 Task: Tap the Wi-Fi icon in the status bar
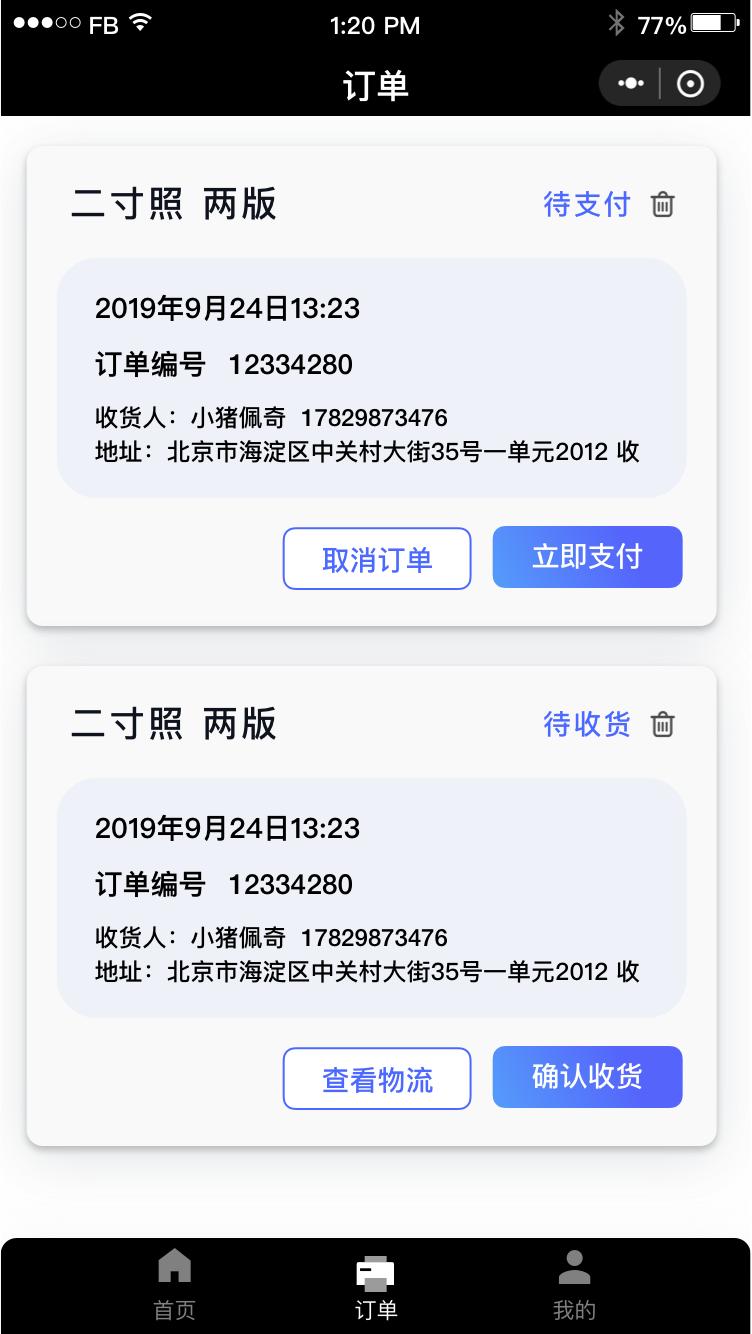(141, 23)
